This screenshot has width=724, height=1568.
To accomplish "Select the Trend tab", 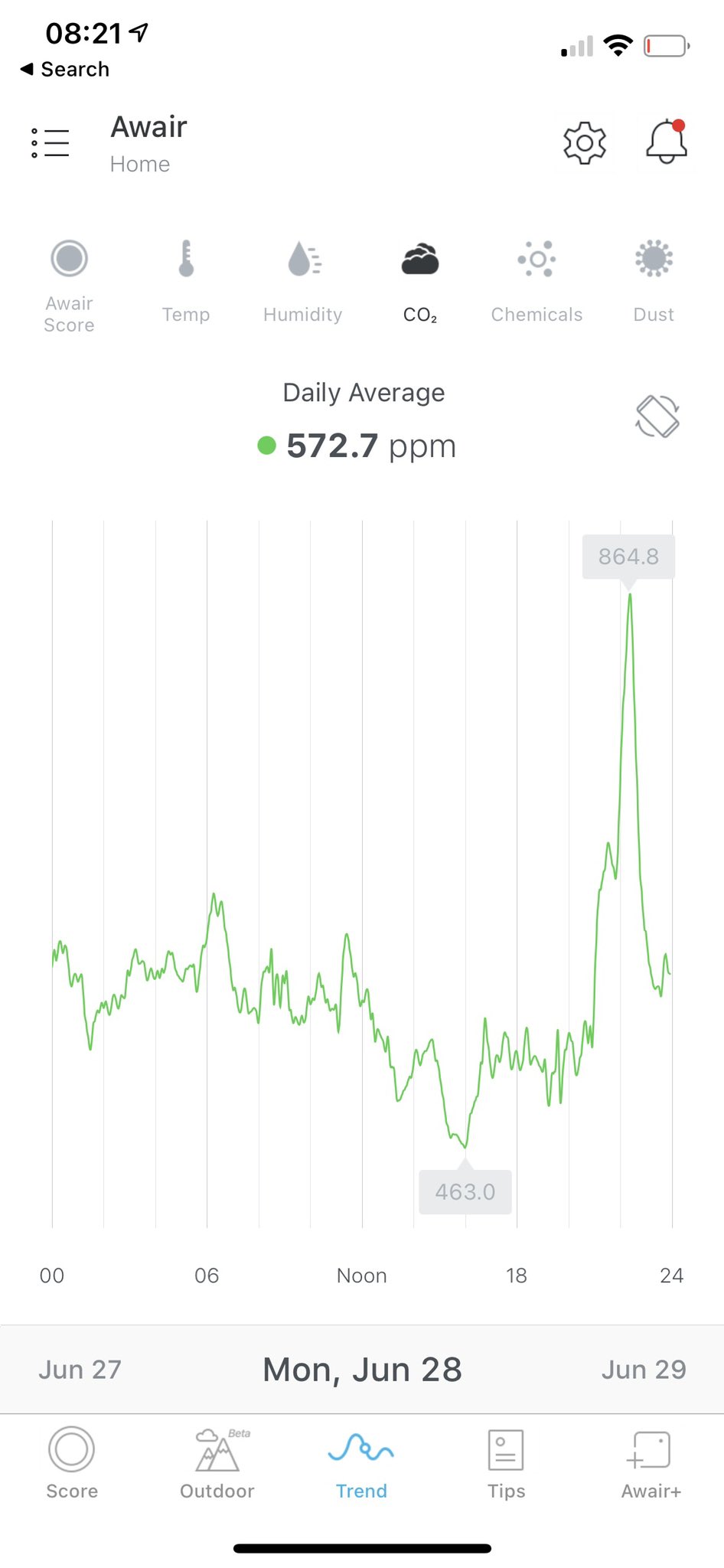I will click(x=361, y=1462).
